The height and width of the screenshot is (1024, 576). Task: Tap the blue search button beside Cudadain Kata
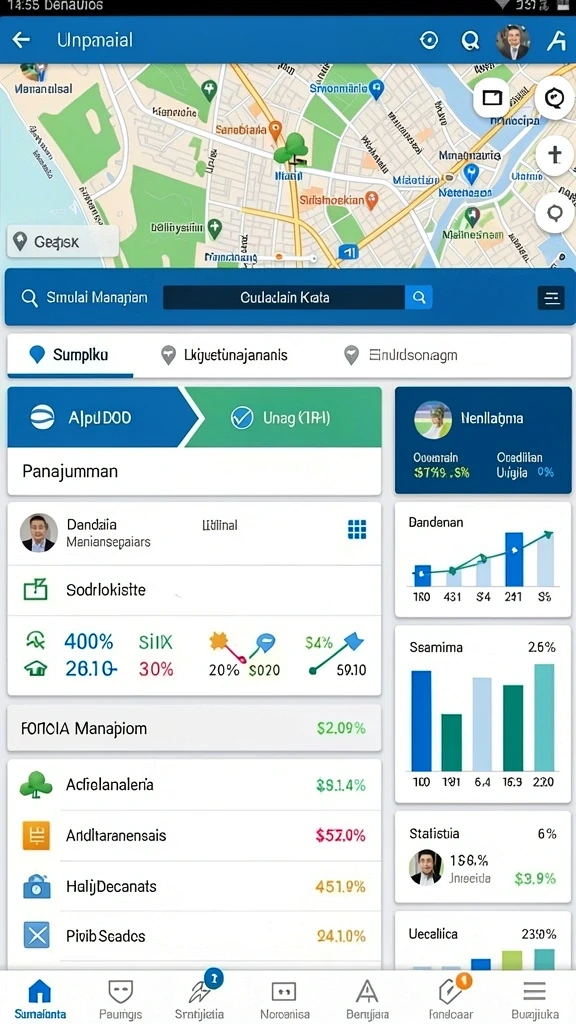419,298
